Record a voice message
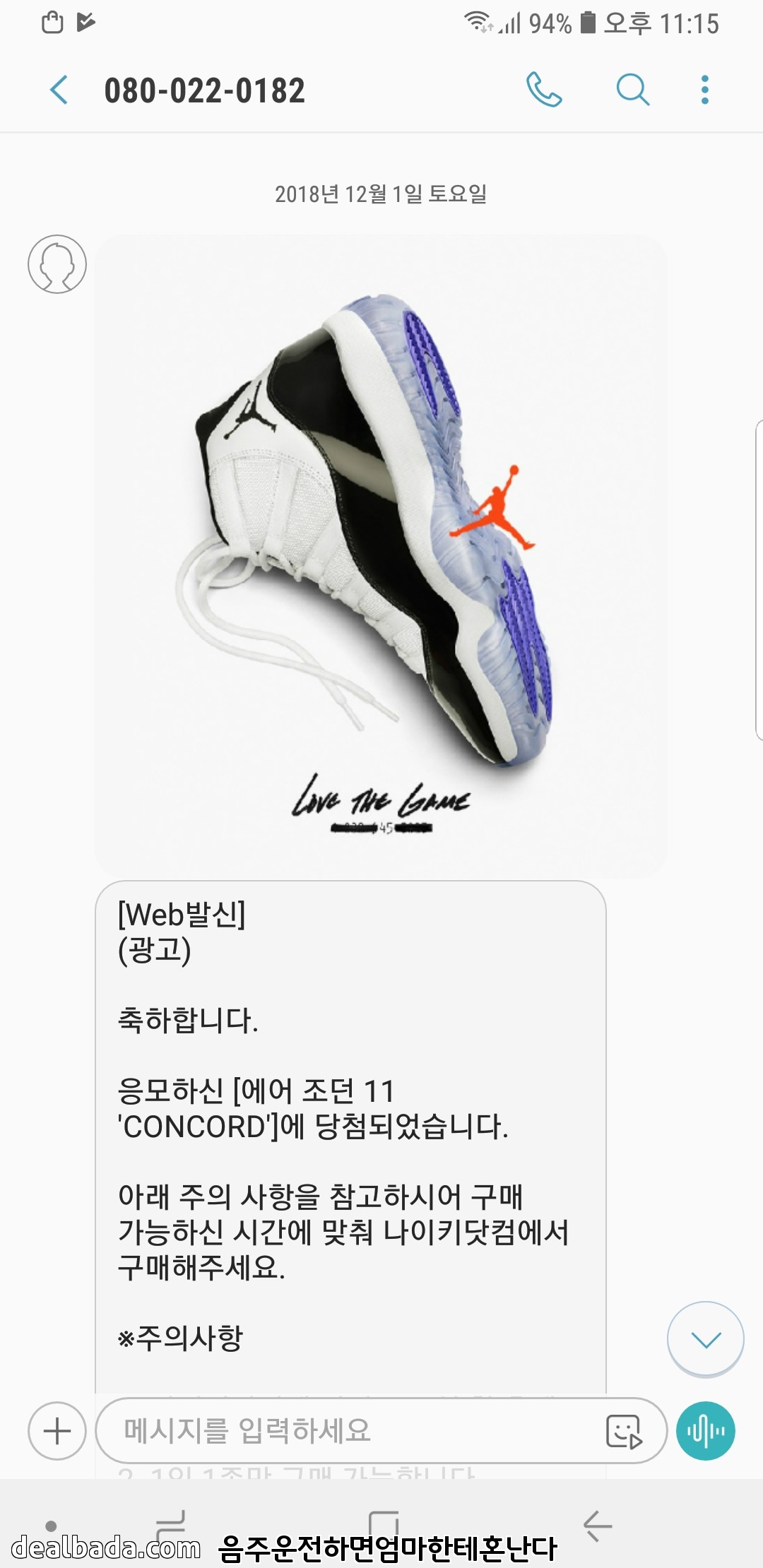The width and height of the screenshot is (763, 1568). pyautogui.click(x=705, y=1432)
